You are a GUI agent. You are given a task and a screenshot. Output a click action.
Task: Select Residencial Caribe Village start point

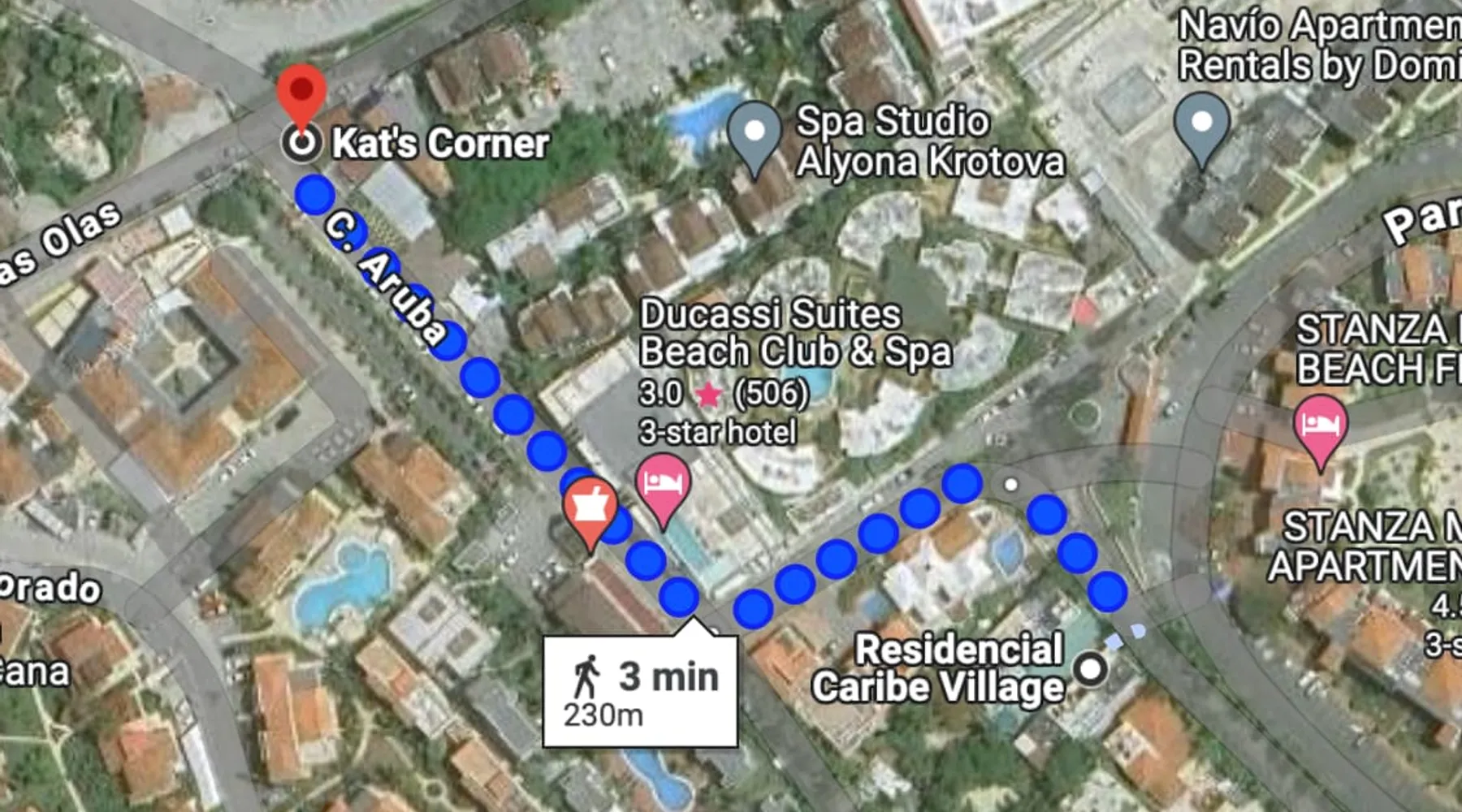pos(1090,669)
